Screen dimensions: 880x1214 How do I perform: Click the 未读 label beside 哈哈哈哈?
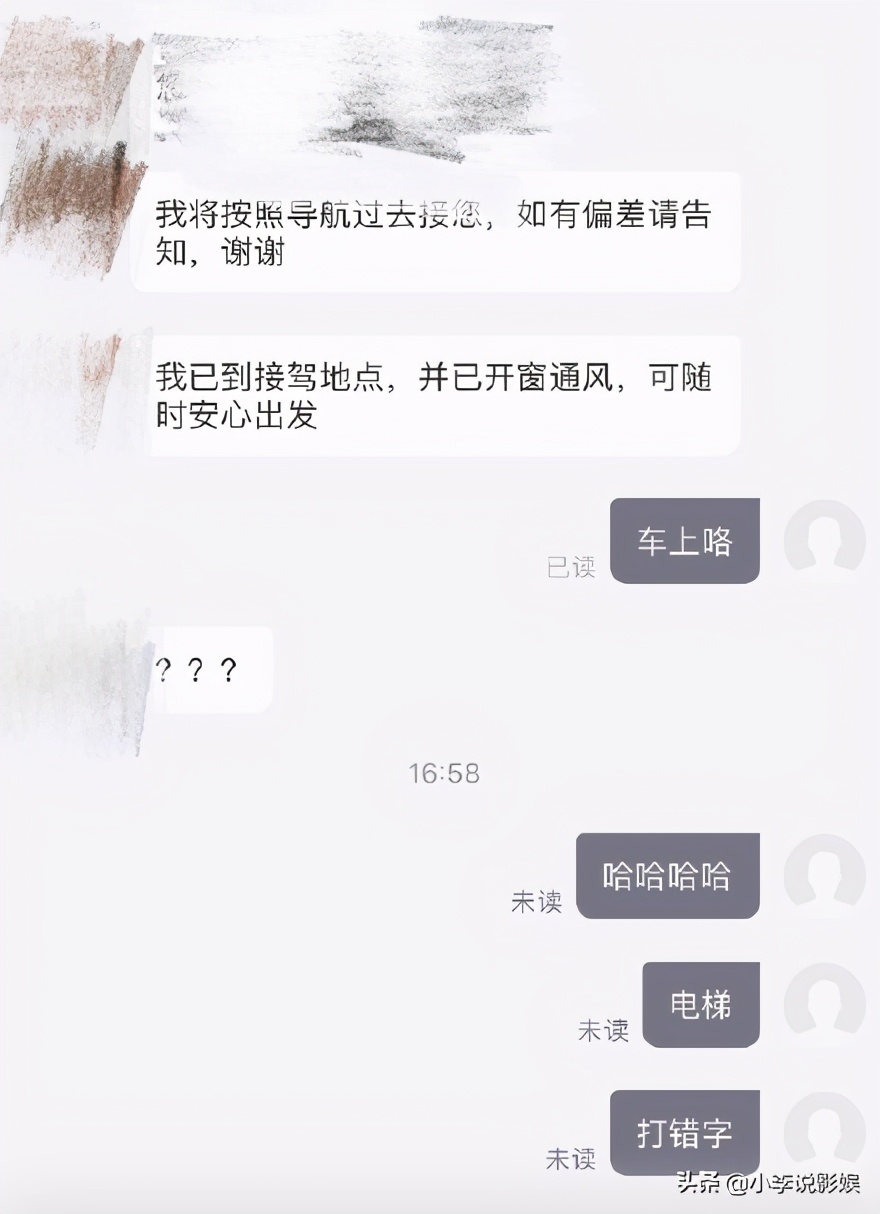[536, 903]
